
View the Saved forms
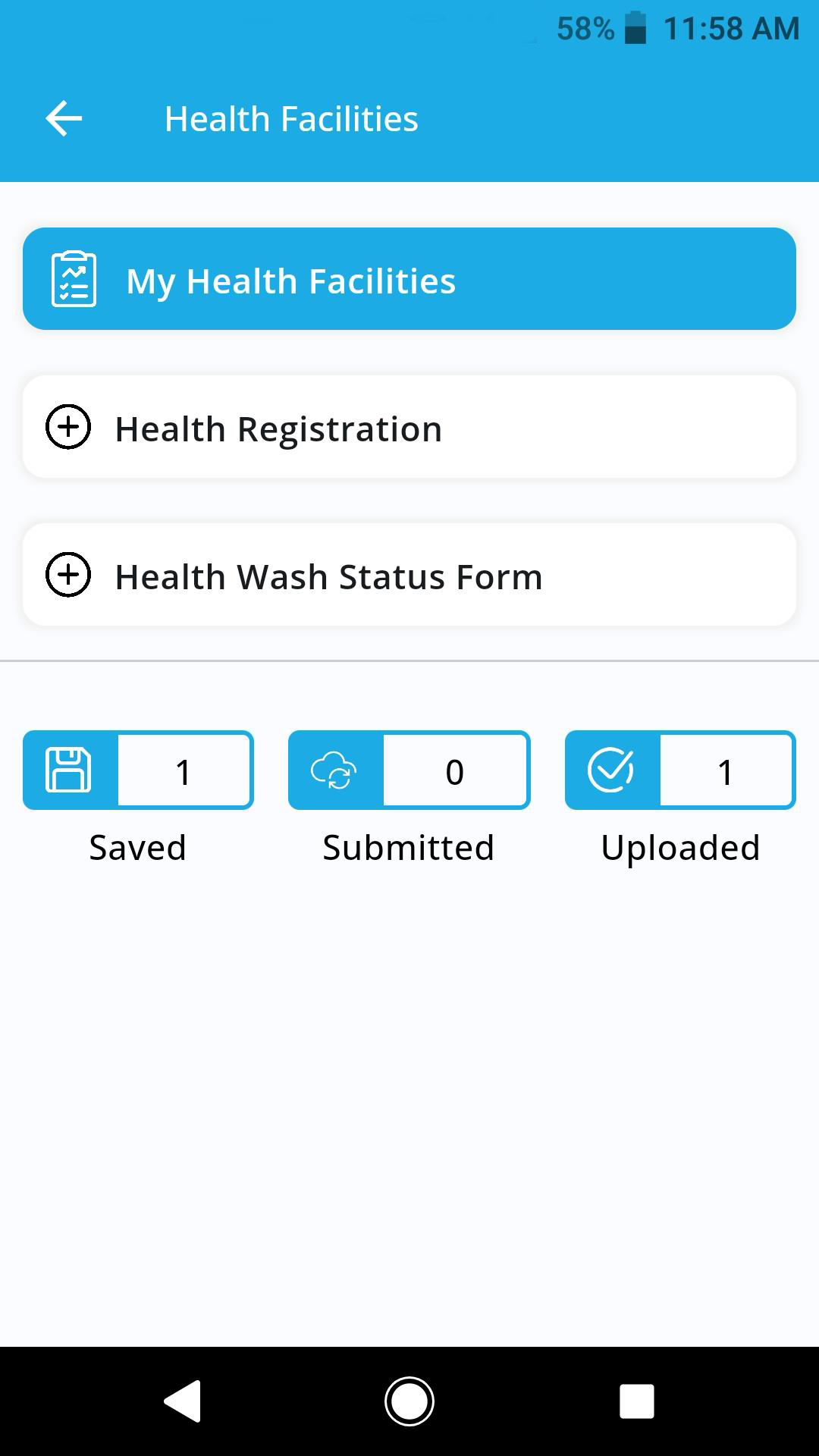click(138, 770)
